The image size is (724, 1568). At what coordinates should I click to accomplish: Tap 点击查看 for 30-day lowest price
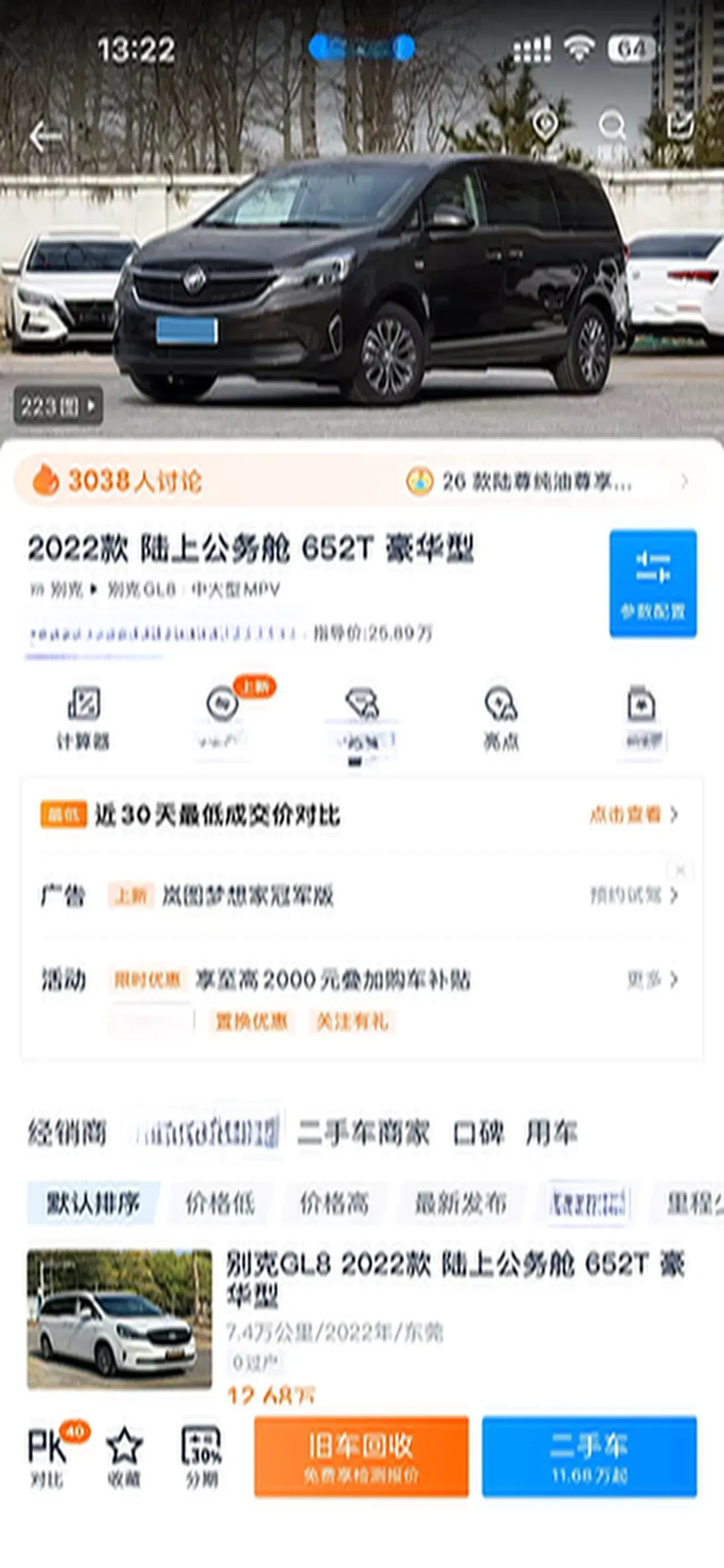[633, 815]
